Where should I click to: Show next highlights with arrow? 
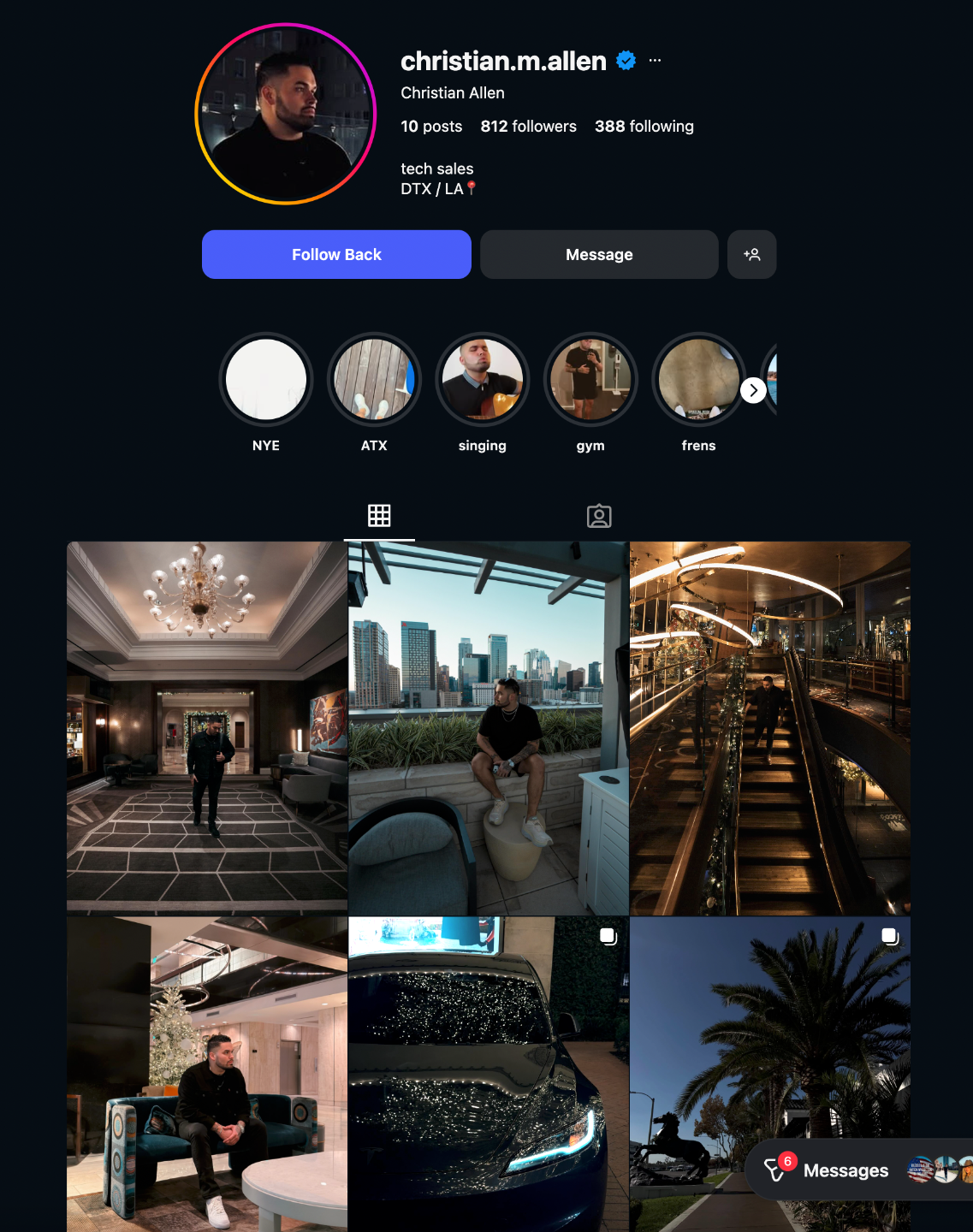click(753, 390)
